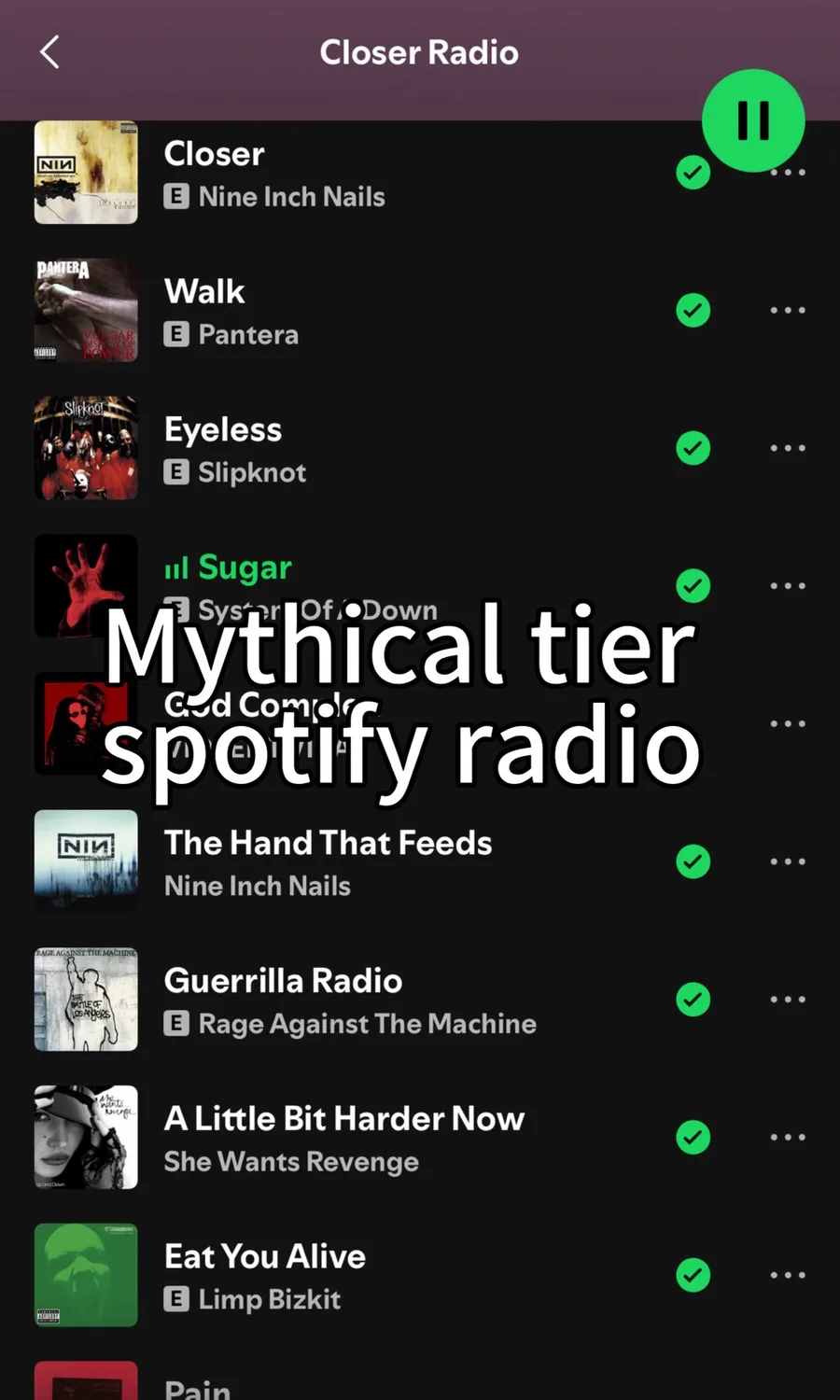
Task: Go back from Closer Radio
Action: [x=50, y=52]
